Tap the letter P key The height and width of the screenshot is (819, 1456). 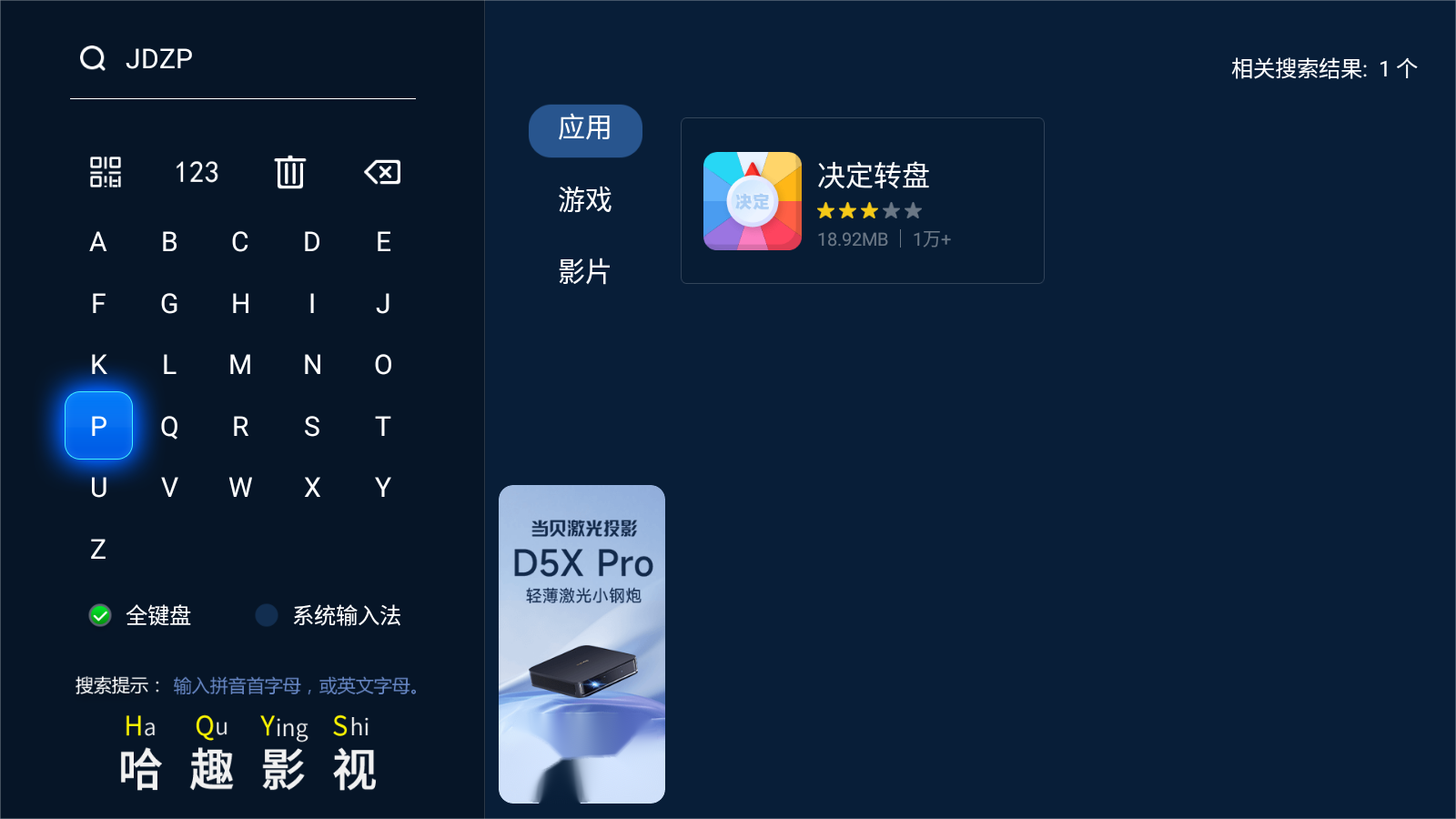point(98,426)
